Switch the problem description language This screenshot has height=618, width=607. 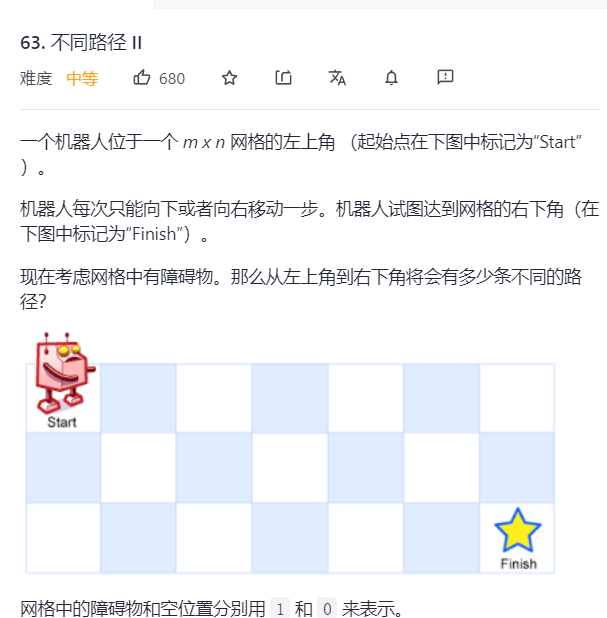[x=337, y=78]
